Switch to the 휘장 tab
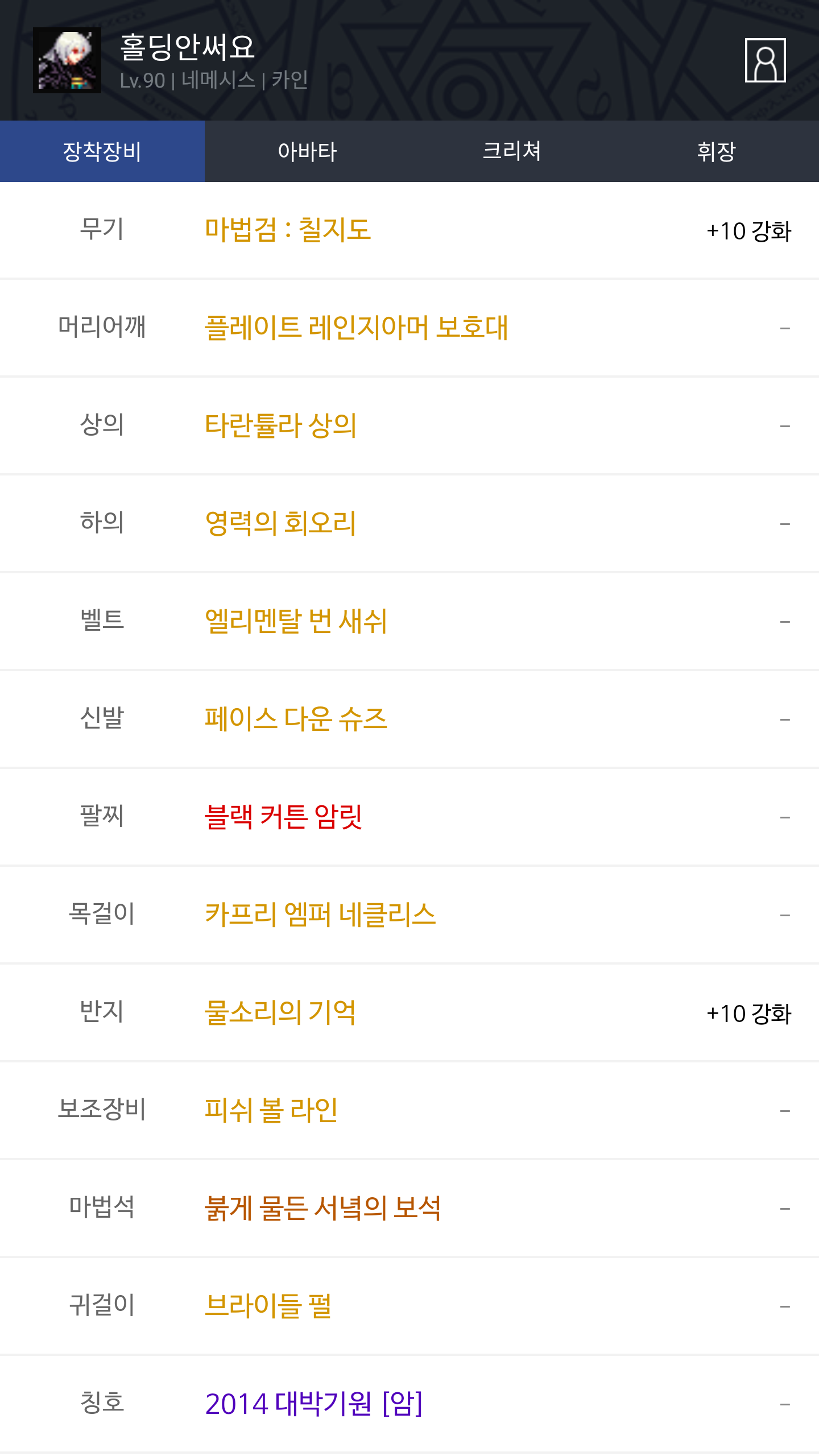 (x=717, y=151)
